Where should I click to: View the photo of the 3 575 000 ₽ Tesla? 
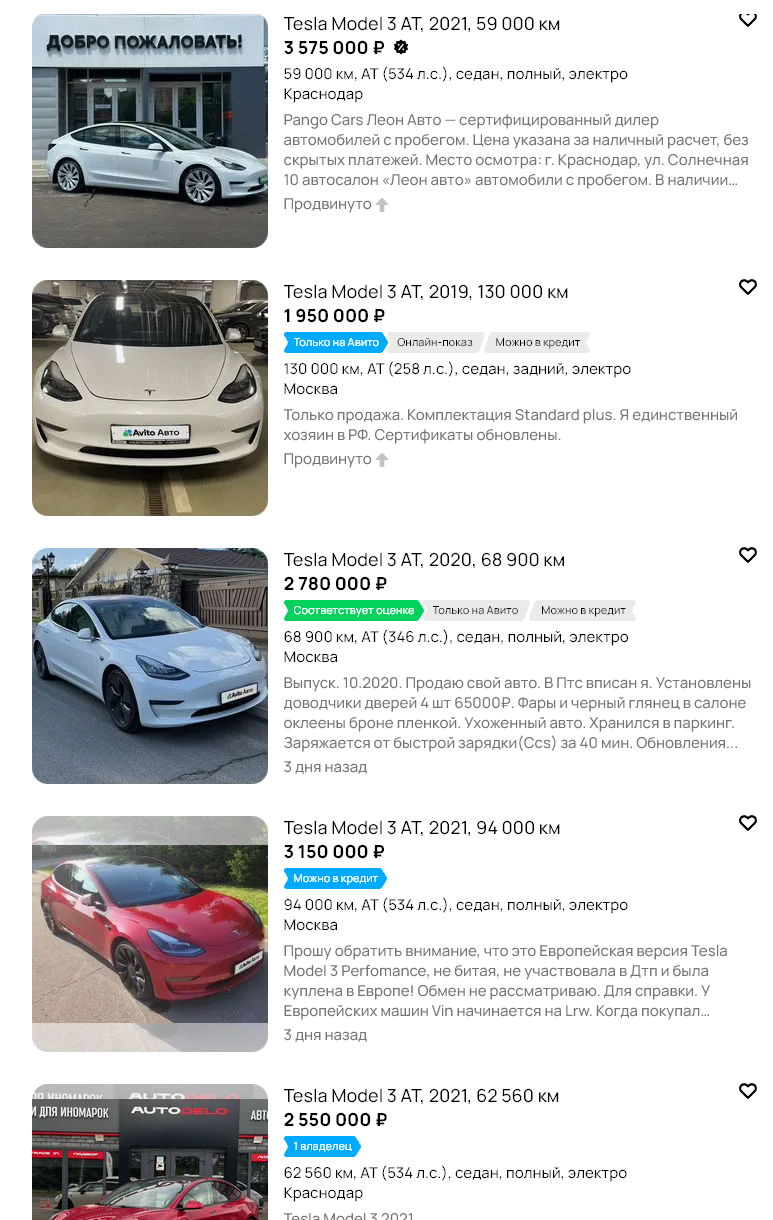point(150,131)
